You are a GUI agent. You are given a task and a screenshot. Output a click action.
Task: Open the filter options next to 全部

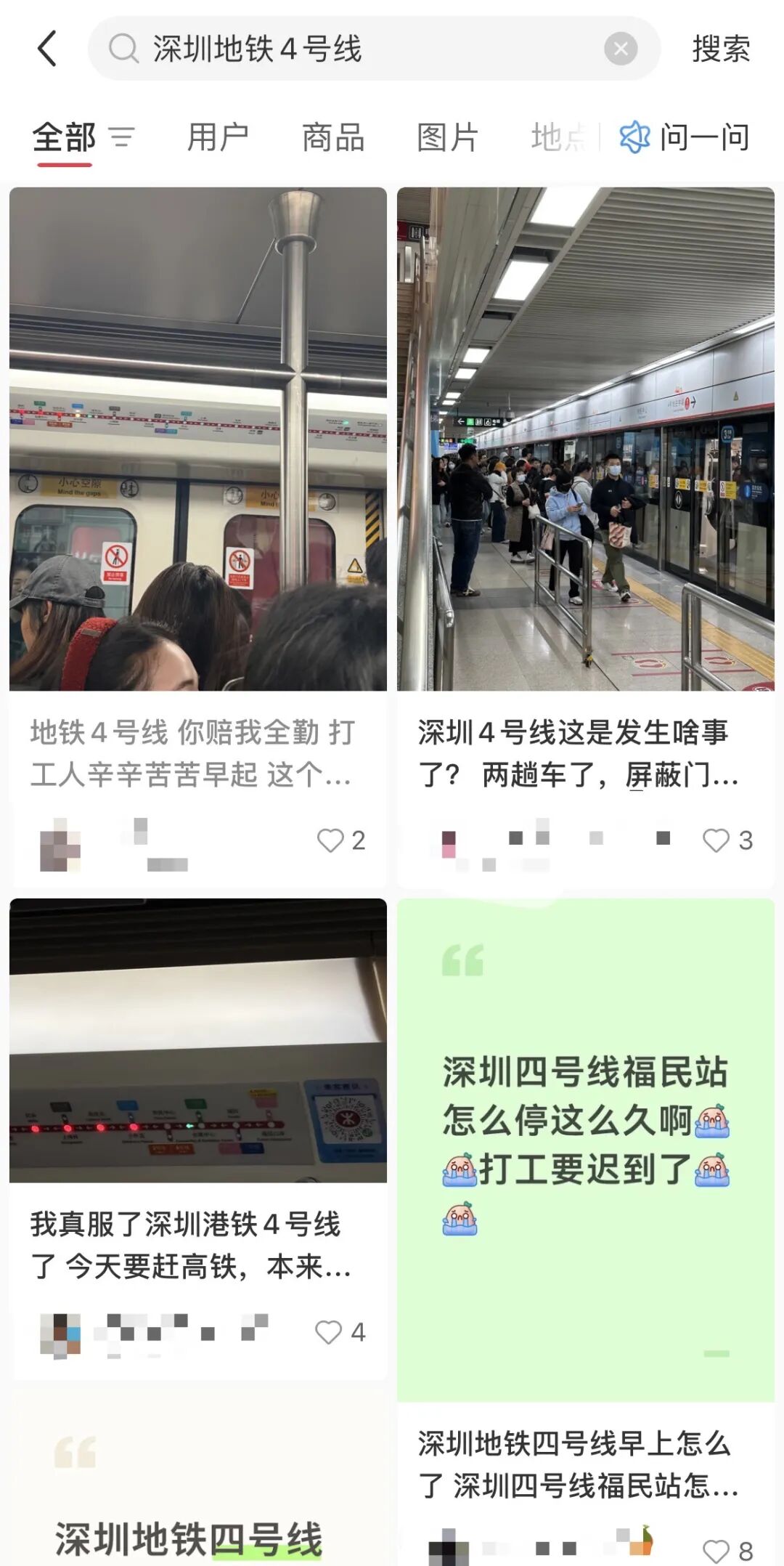[x=121, y=137]
